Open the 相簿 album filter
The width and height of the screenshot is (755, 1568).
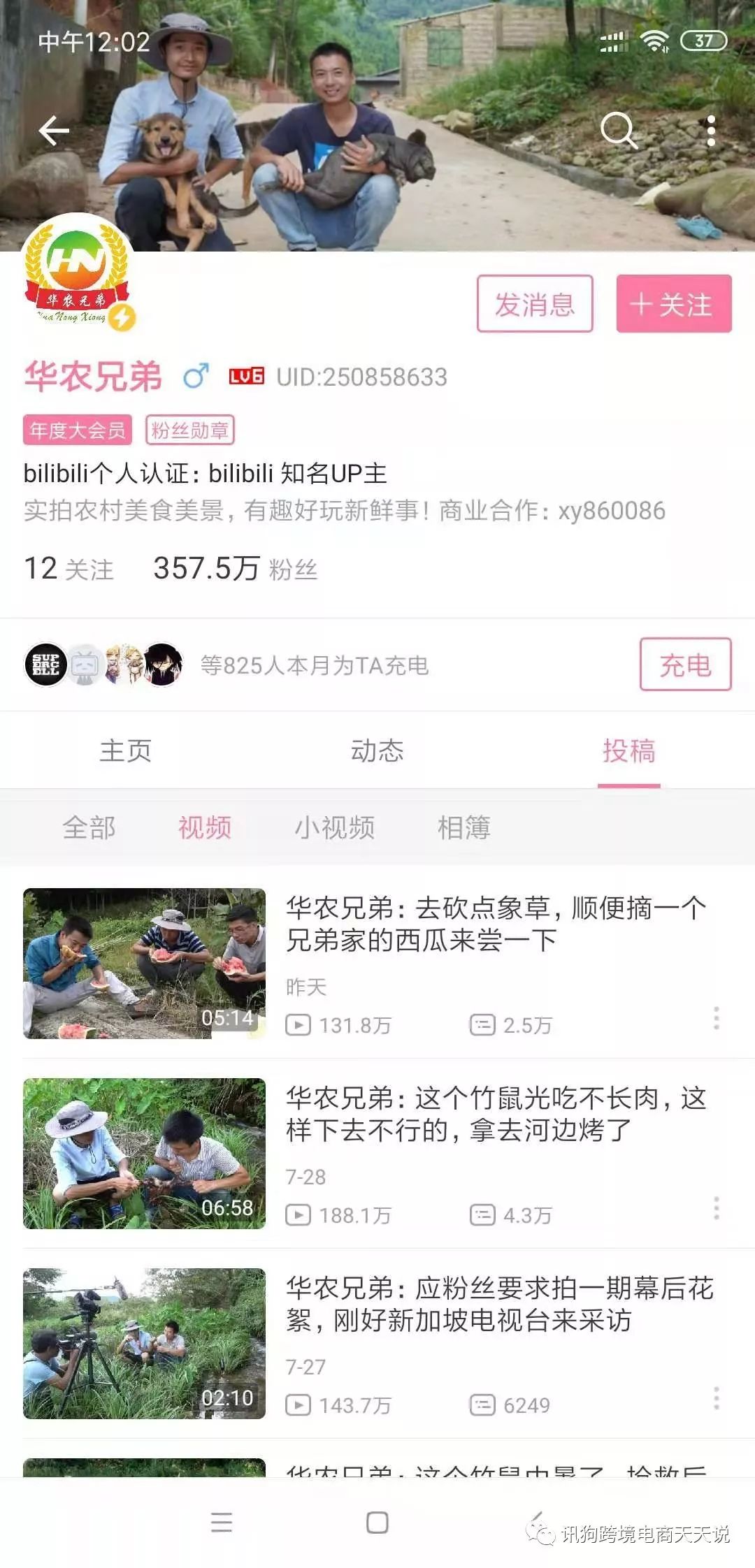point(463,828)
